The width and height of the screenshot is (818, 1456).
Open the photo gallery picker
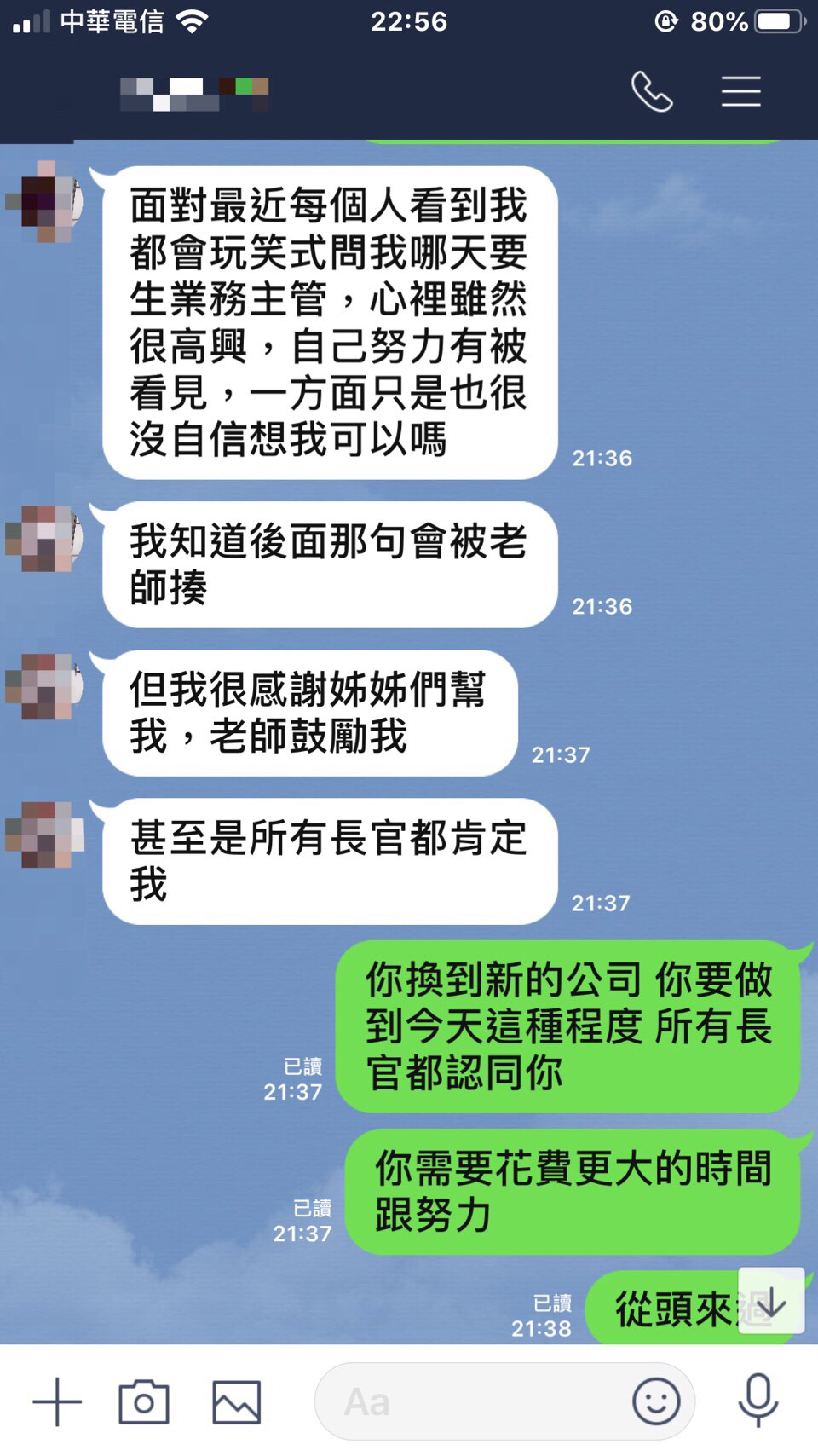coord(236,1401)
